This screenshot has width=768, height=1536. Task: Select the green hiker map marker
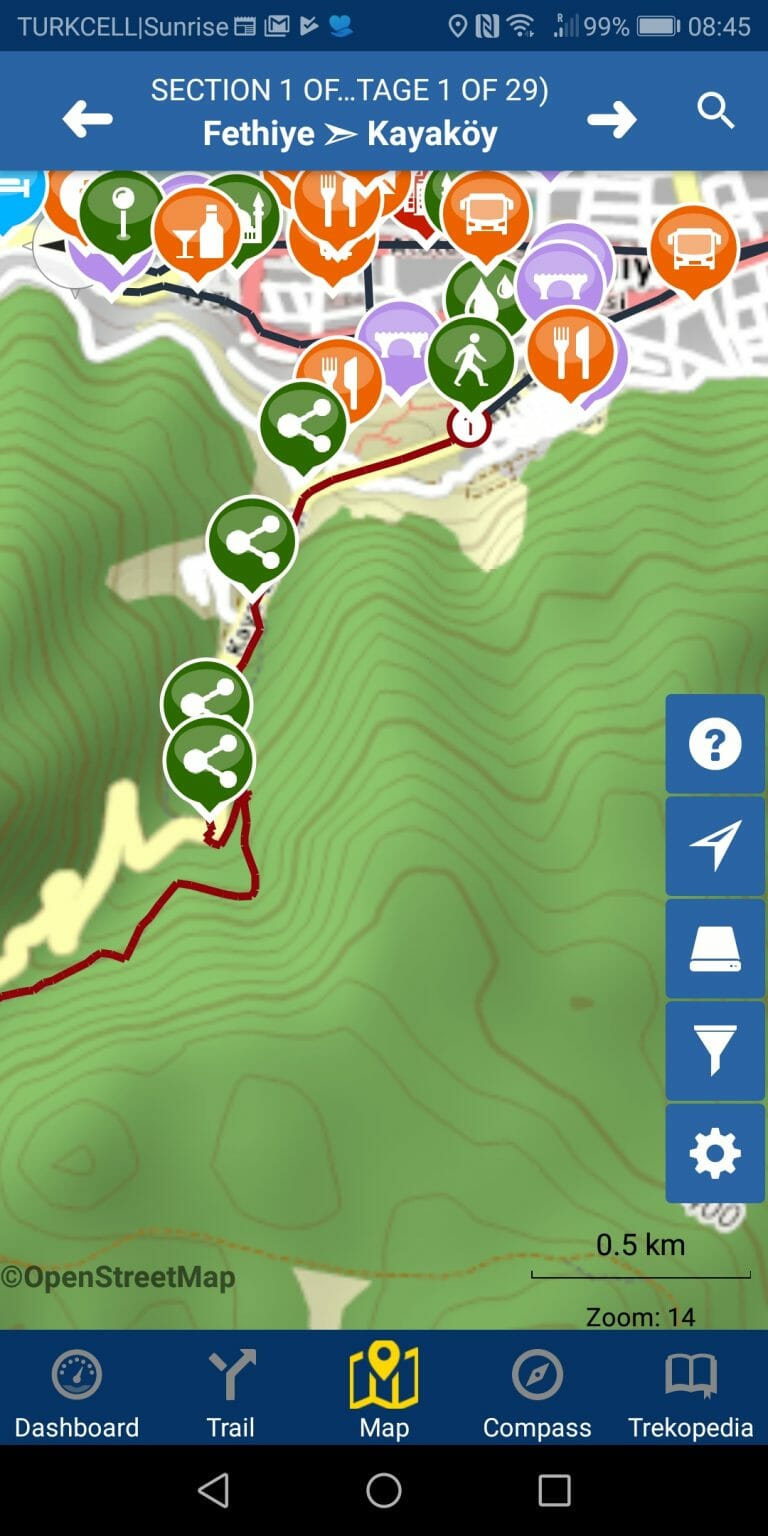point(470,358)
